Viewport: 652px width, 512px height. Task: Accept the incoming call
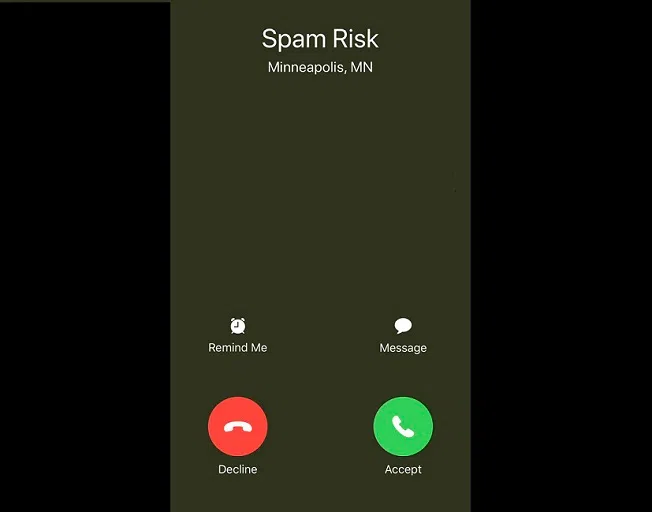(403, 427)
